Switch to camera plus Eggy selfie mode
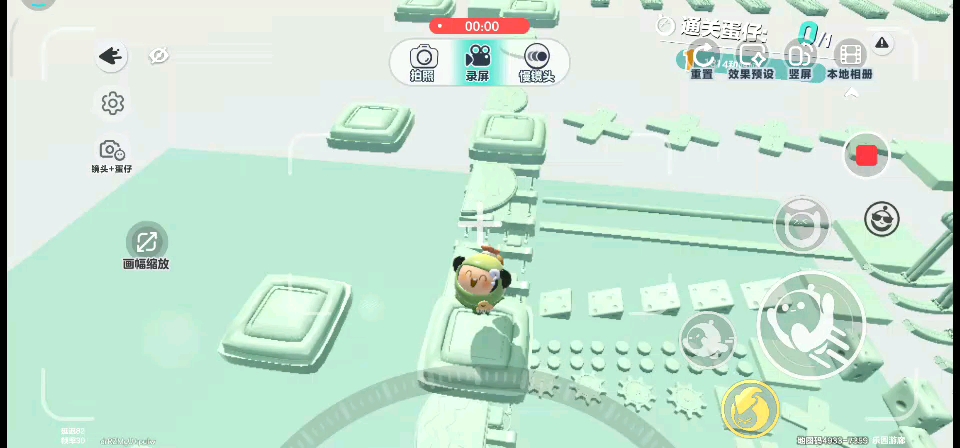This screenshot has width=960, height=448. click(112, 154)
